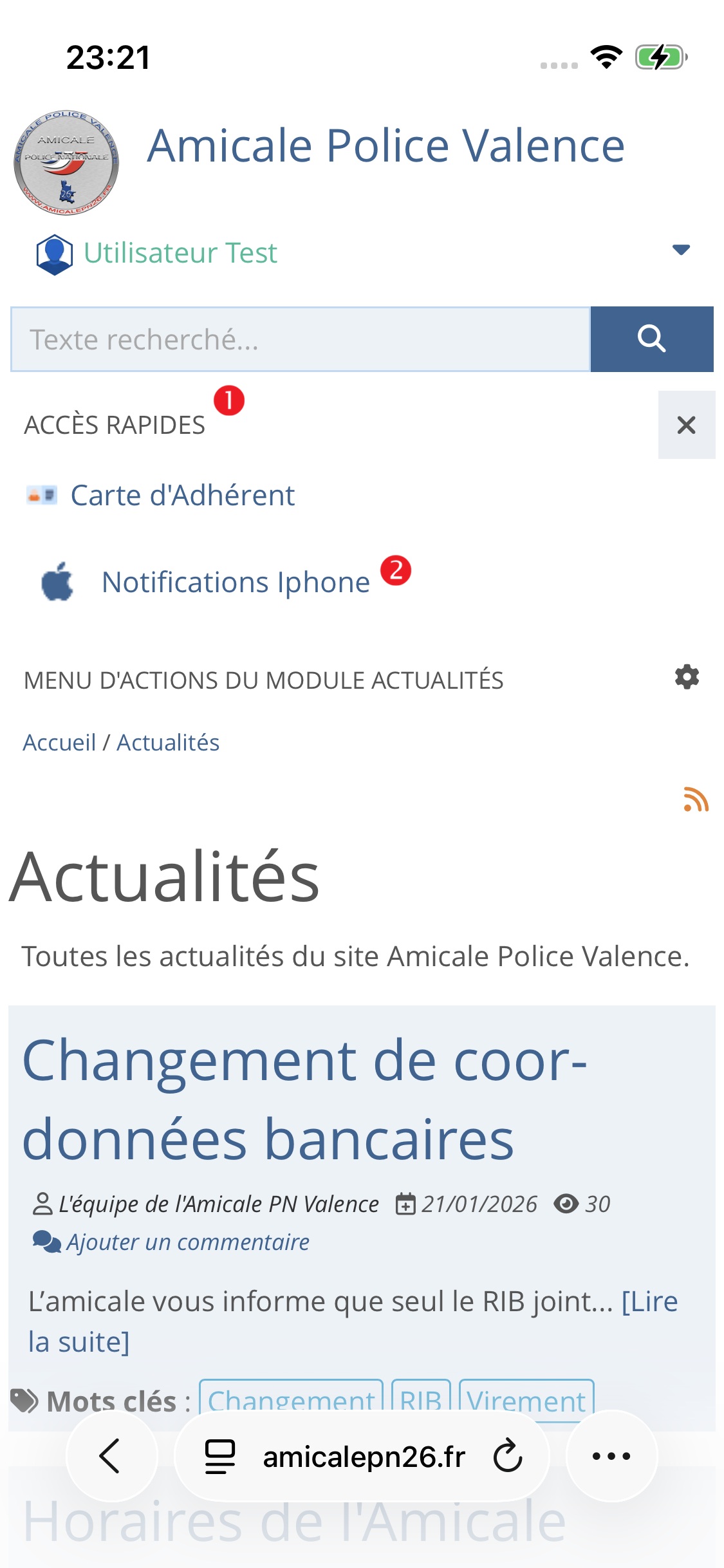Screen dimensions: 724x1568
Task: Open the Utilisateur Test account dropdown
Action: coord(680,250)
